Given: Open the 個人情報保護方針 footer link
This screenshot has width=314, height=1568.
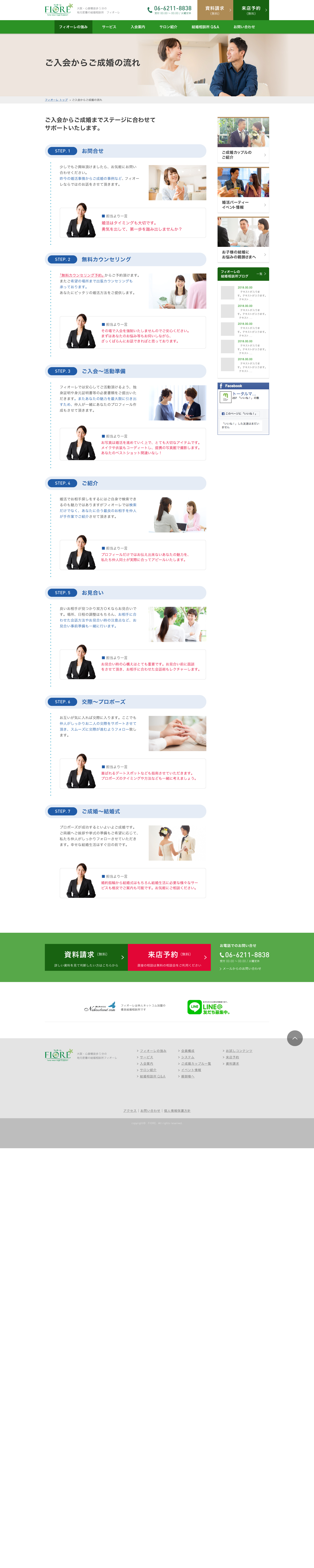Looking at the screenshot, I should (x=177, y=1111).
